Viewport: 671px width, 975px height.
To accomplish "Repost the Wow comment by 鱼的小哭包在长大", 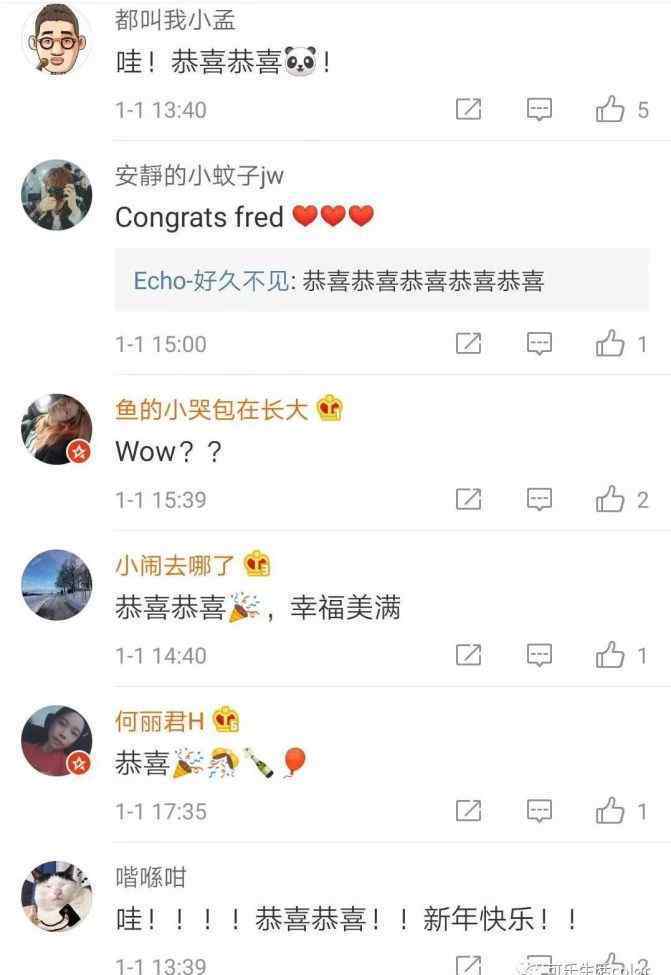I will (x=469, y=499).
